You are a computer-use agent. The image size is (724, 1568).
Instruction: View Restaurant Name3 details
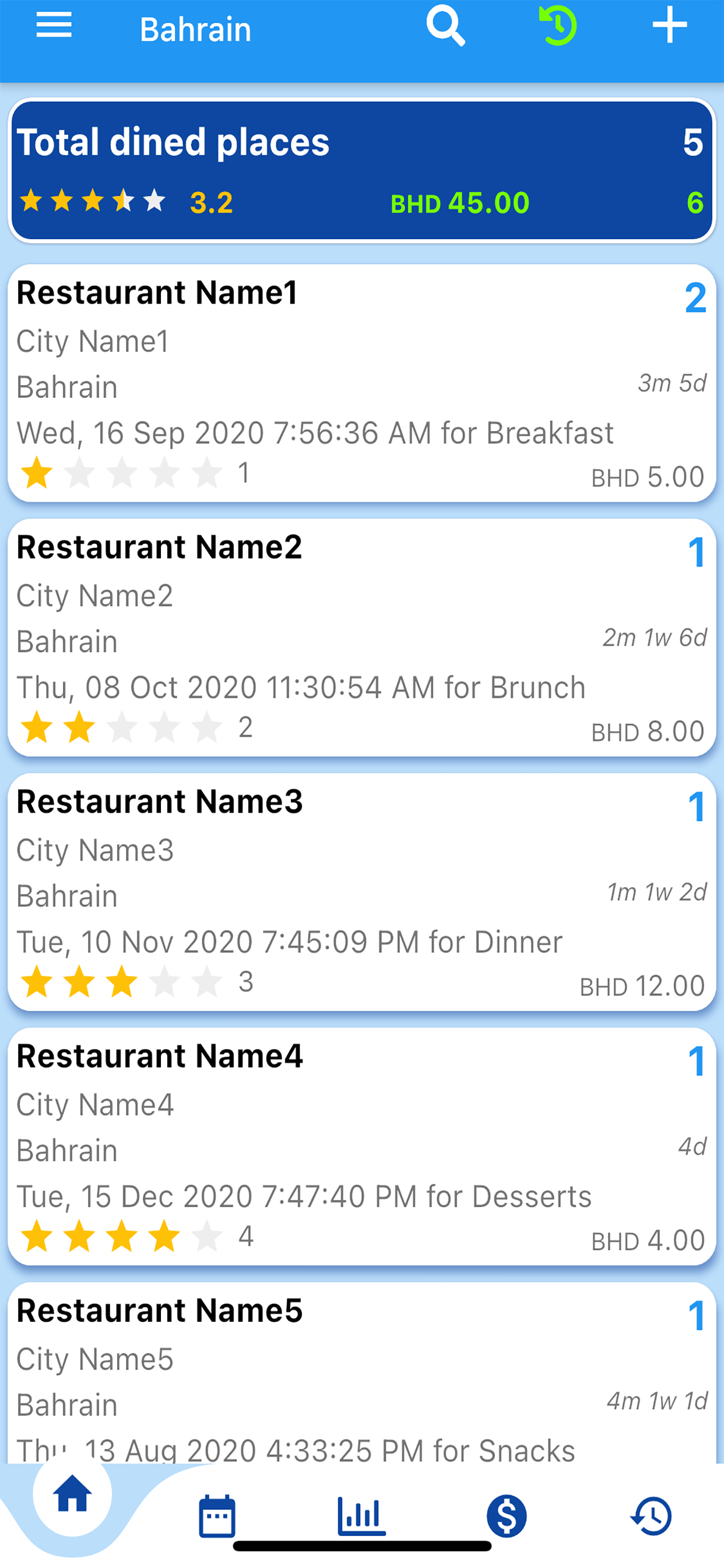click(362, 892)
